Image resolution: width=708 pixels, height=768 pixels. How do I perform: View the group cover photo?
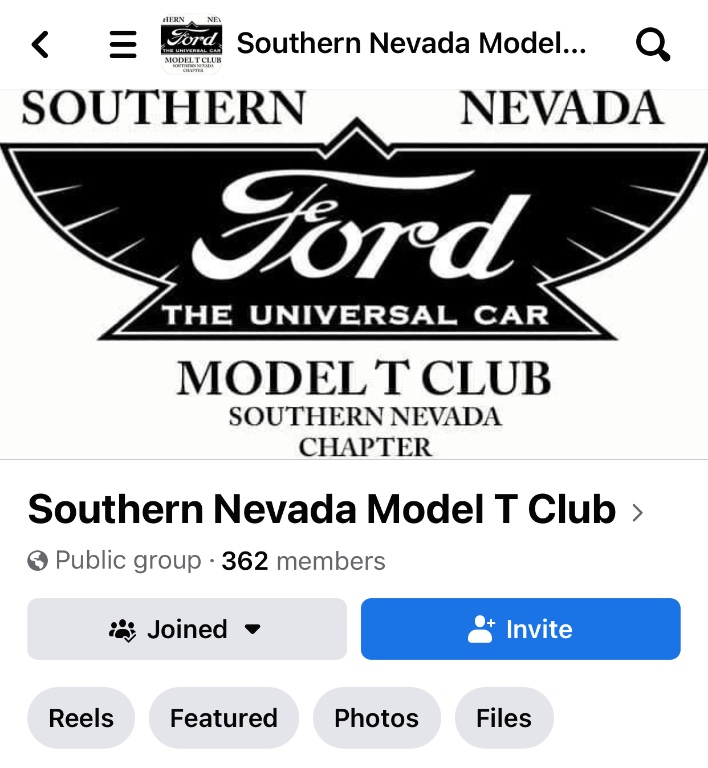[x=354, y=275]
